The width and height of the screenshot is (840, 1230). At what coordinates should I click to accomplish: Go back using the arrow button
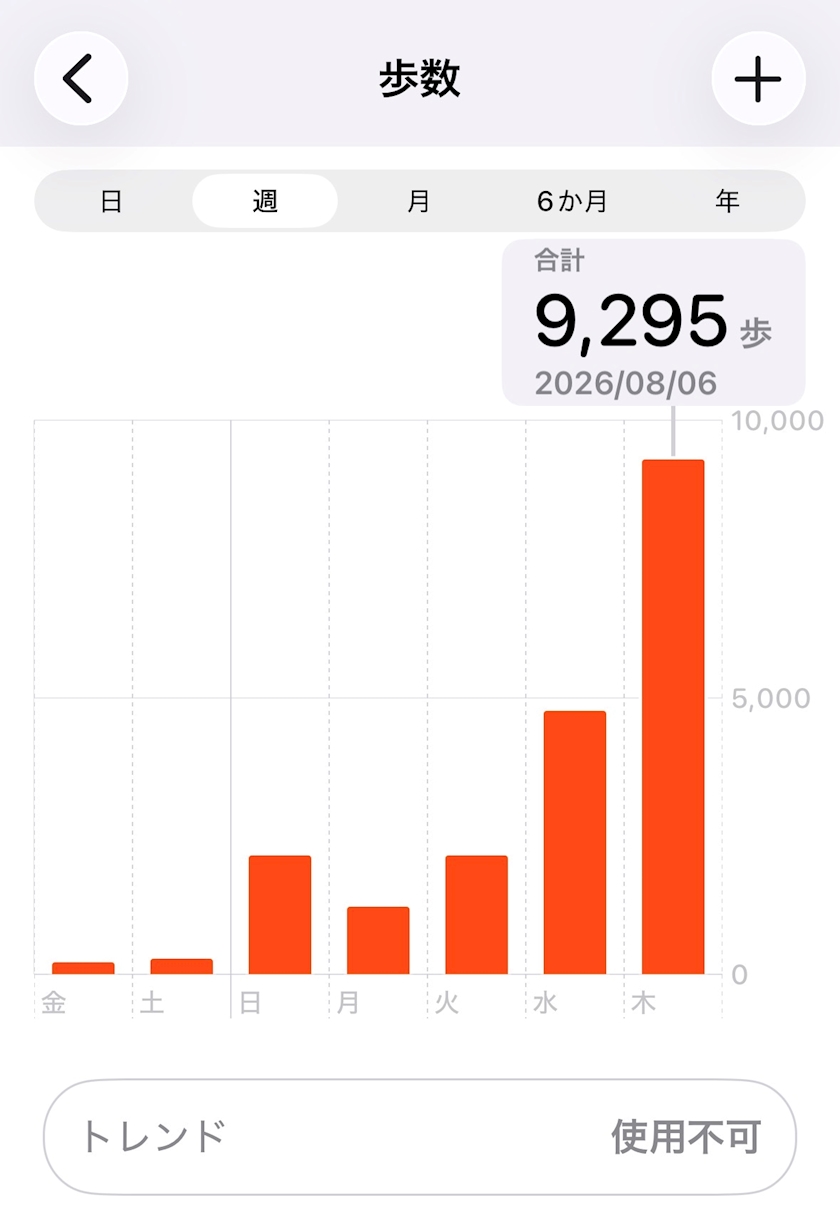[x=81, y=78]
